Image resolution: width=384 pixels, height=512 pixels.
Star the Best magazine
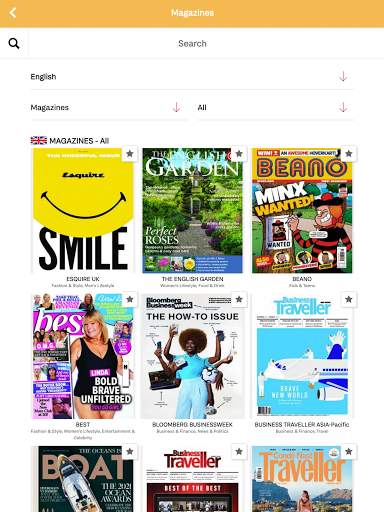point(130,299)
